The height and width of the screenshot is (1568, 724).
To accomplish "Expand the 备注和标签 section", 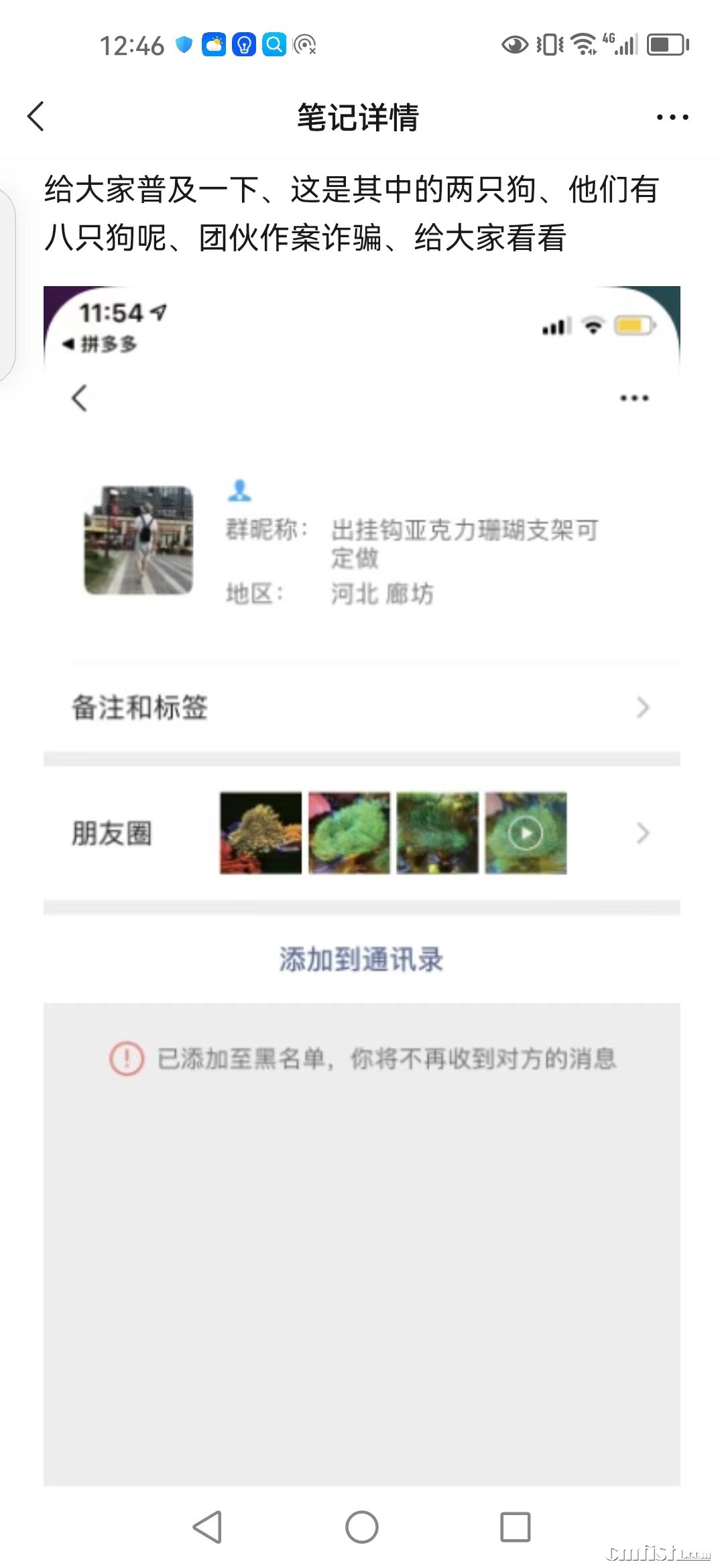I will point(362,707).
